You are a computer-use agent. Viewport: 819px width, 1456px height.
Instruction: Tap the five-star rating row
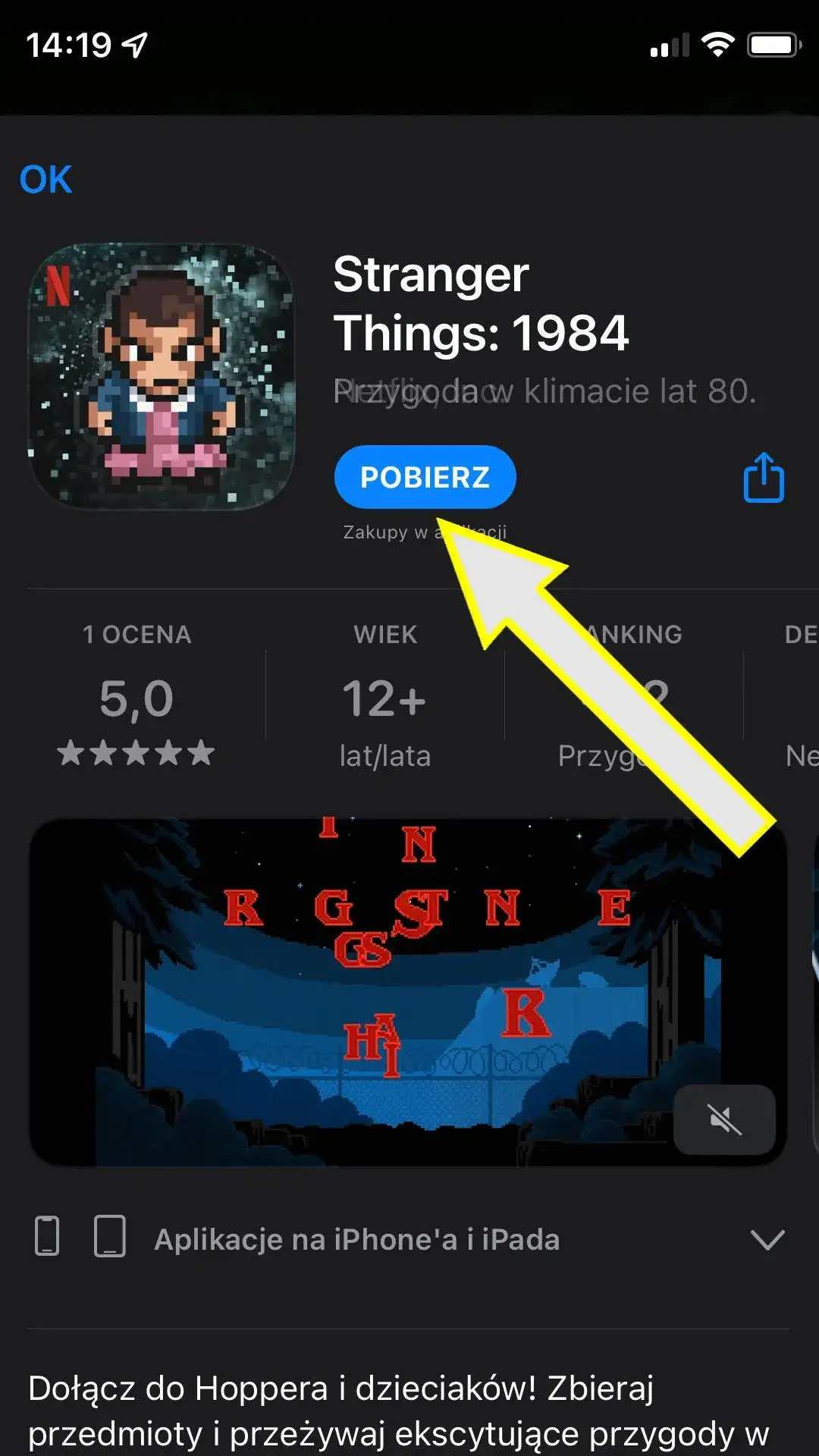[x=136, y=753]
